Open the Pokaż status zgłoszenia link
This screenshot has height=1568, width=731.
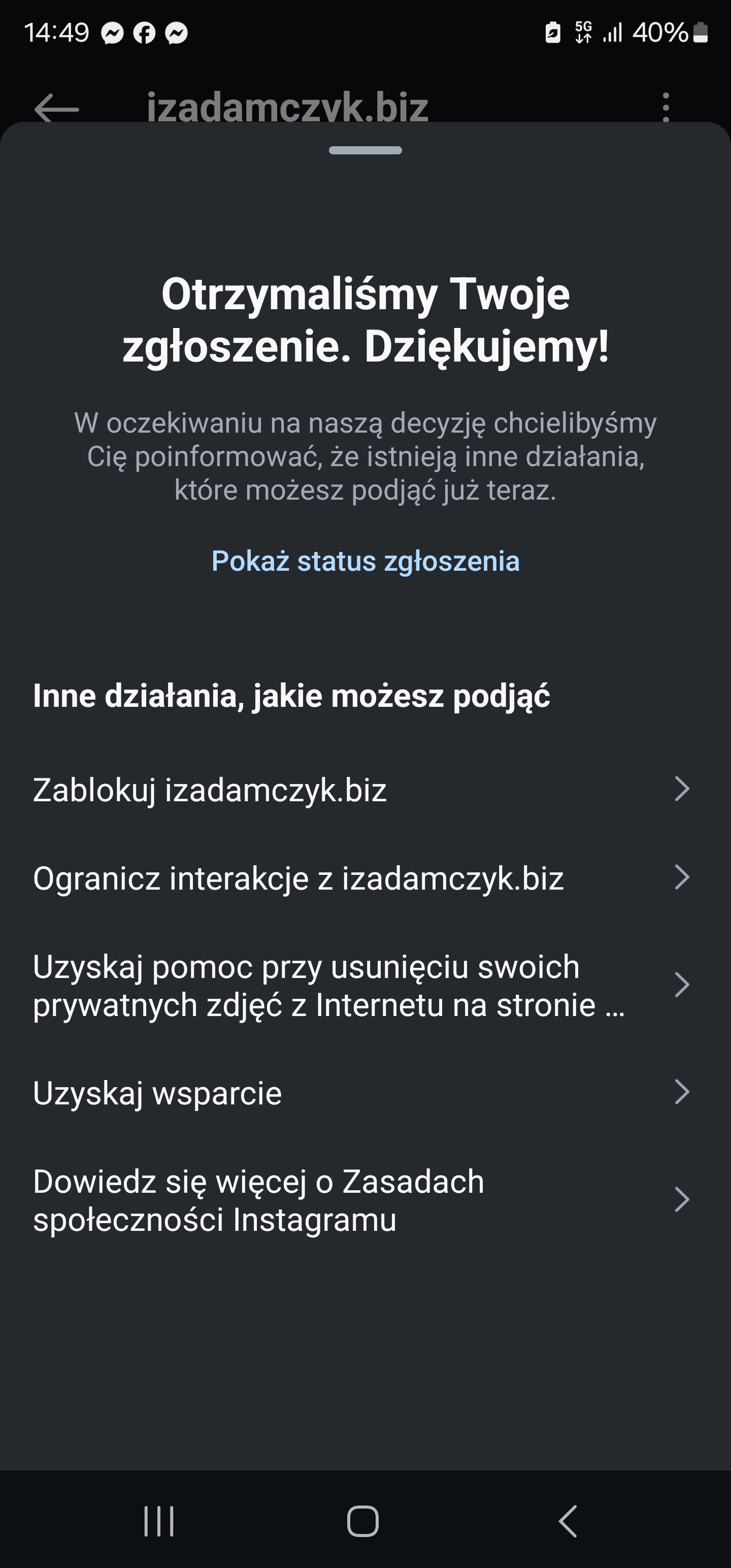(x=365, y=561)
